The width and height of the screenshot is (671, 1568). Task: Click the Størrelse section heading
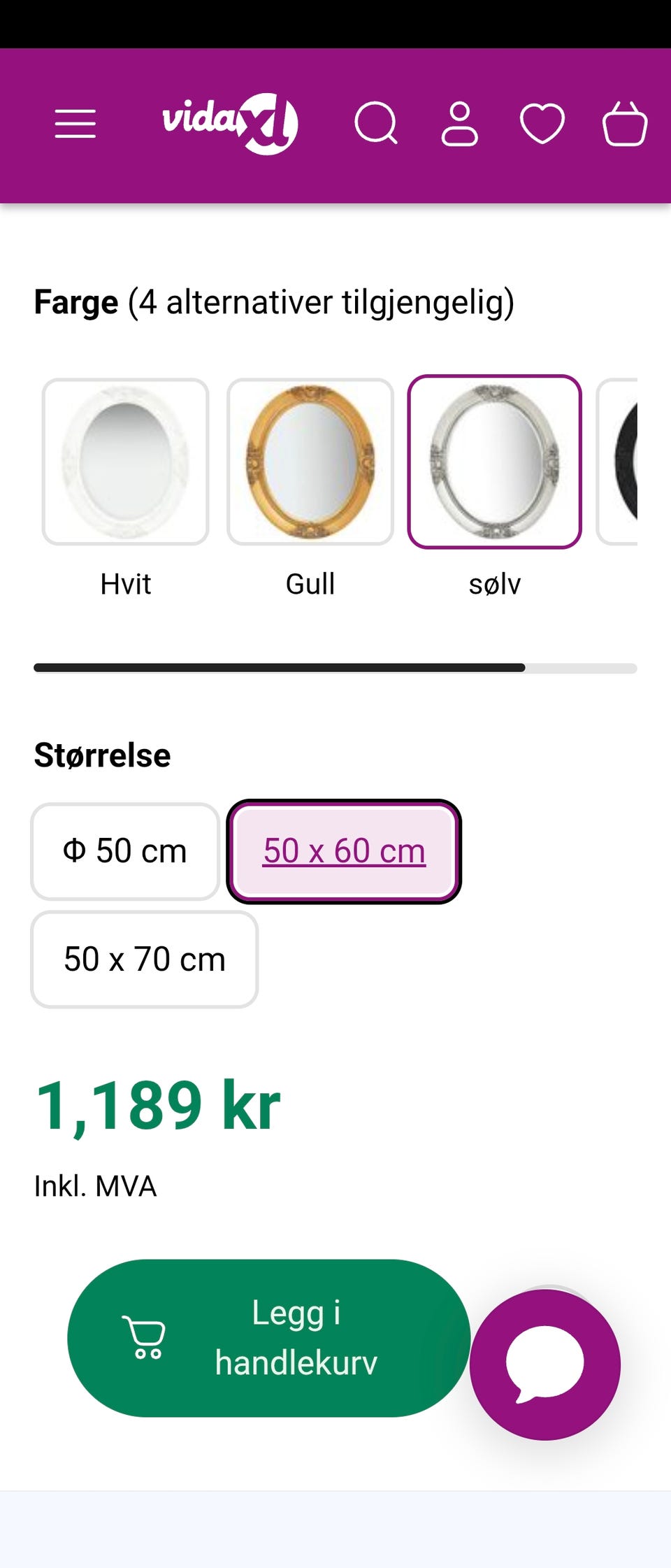click(101, 755)
